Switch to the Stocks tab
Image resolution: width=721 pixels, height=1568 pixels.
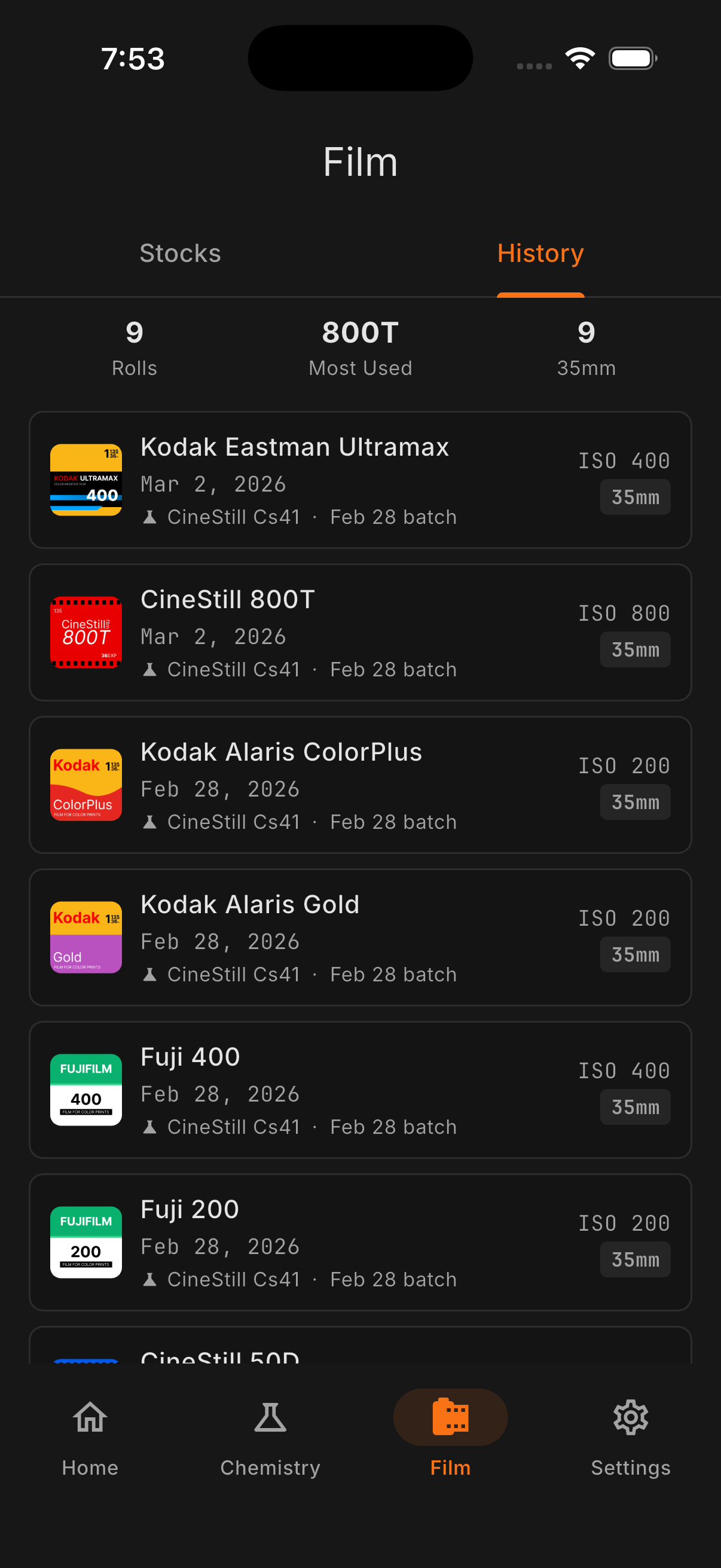click(x=180, y=253)
